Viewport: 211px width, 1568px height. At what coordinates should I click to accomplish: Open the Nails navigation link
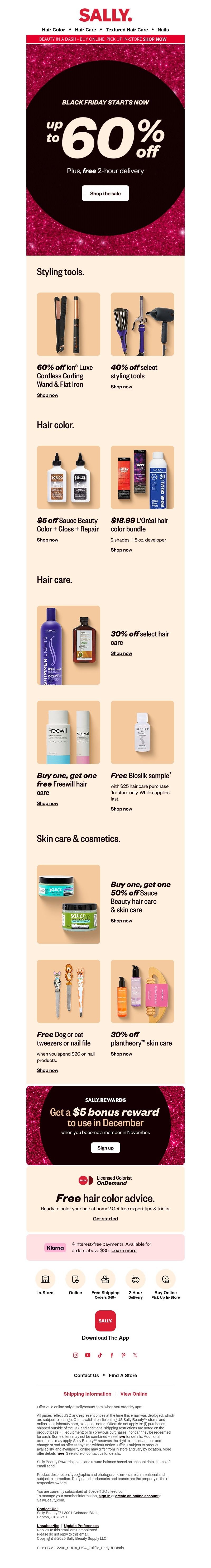pos(163,29)
